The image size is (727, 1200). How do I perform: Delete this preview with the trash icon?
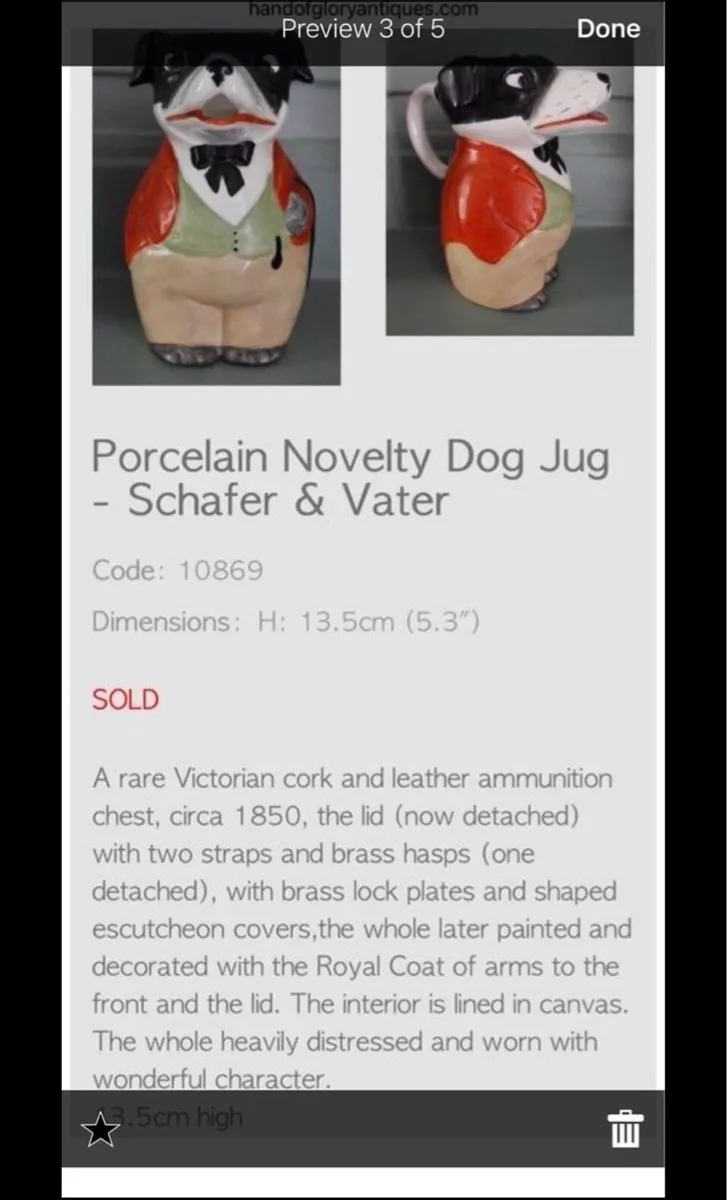(x=626, y=1129)
